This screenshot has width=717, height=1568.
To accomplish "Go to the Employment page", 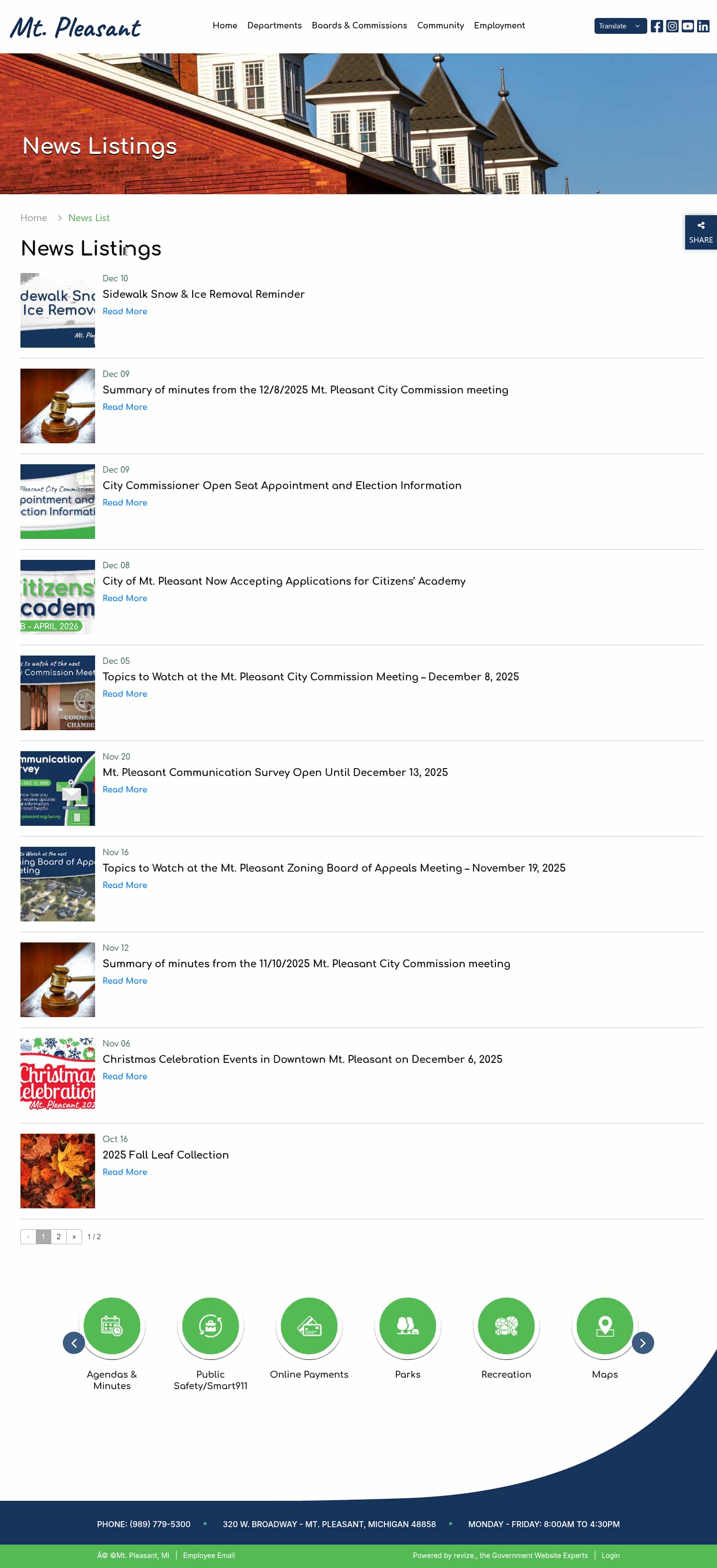I will [x=499, y=25].
